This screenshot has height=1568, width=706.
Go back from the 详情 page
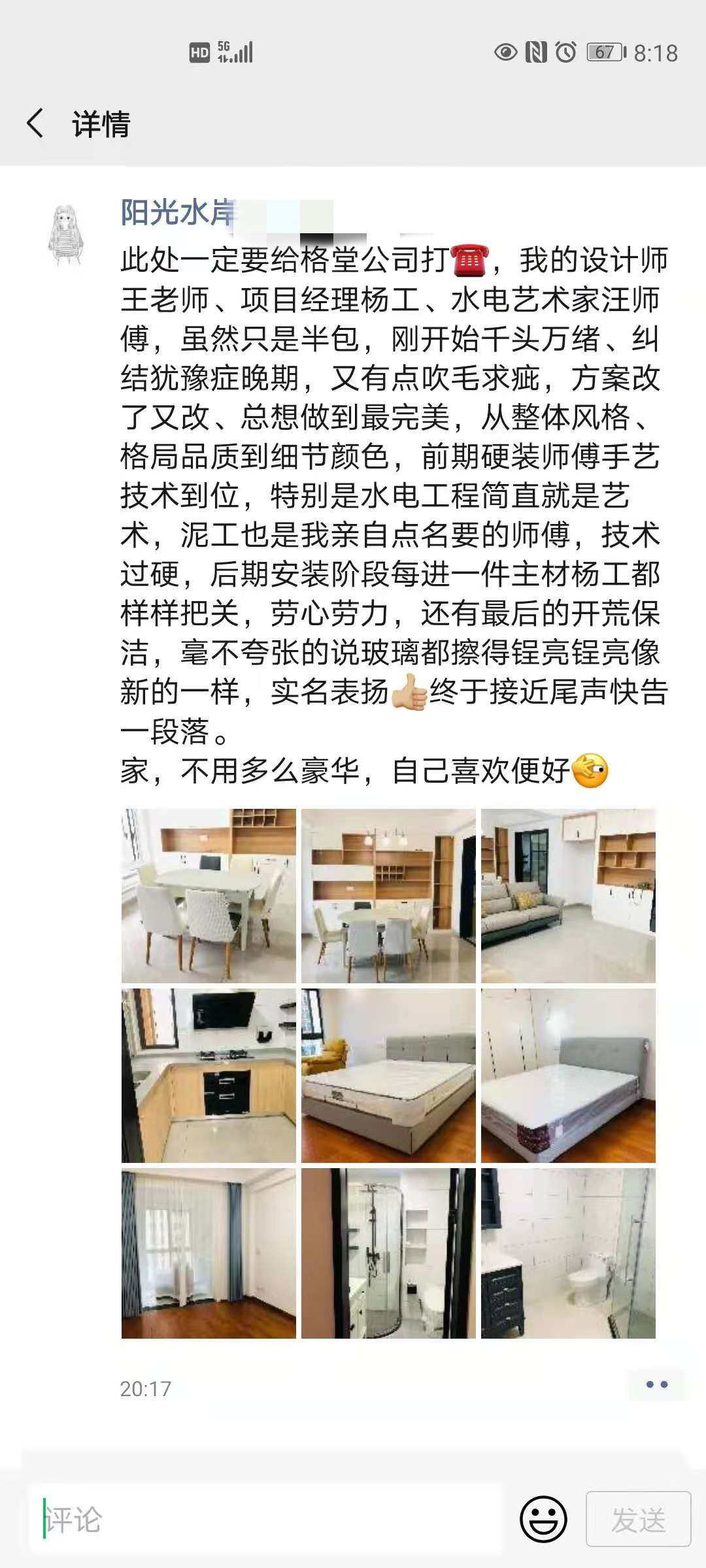[x=36, y=123]
